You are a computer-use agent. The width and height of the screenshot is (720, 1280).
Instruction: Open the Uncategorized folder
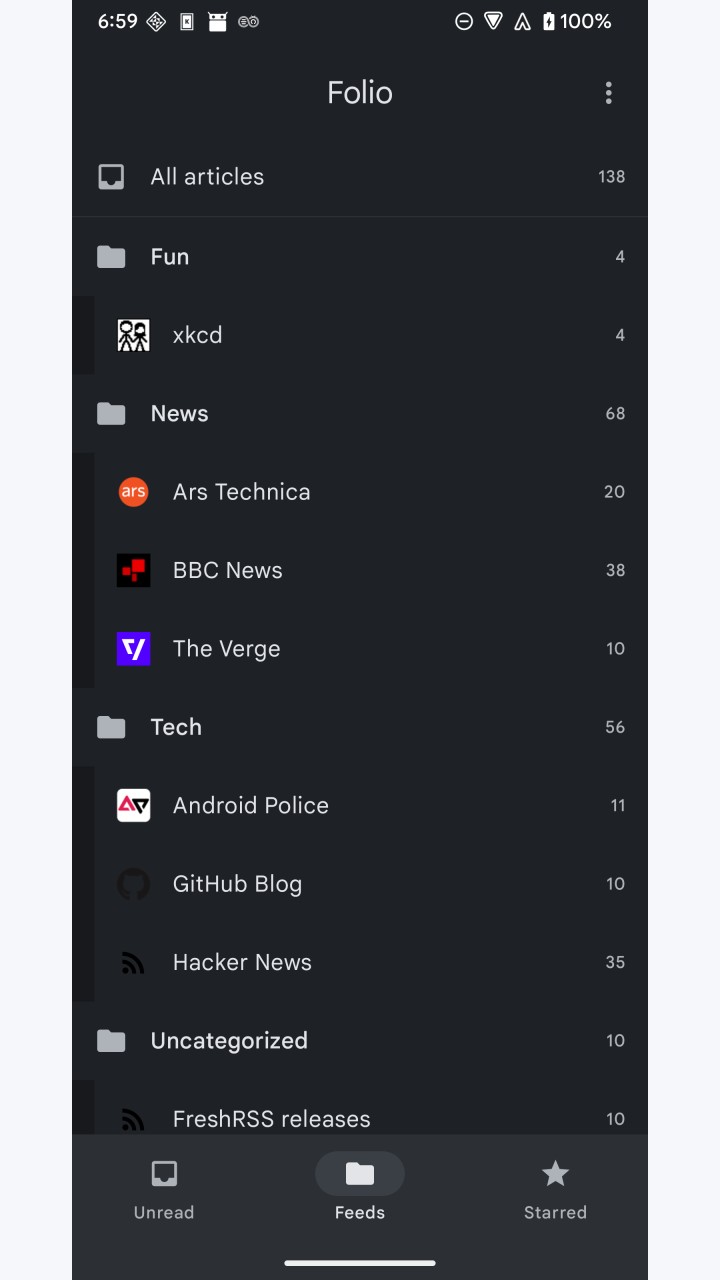tap(360, 1041)
